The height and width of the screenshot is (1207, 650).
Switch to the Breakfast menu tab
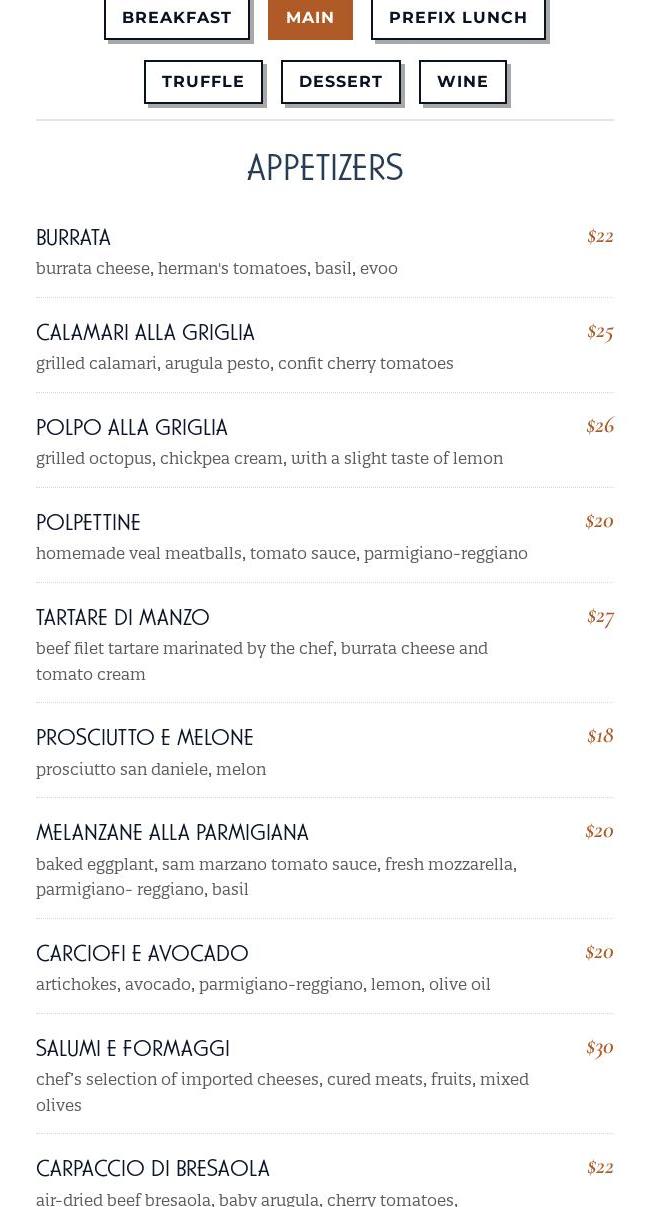177,18
